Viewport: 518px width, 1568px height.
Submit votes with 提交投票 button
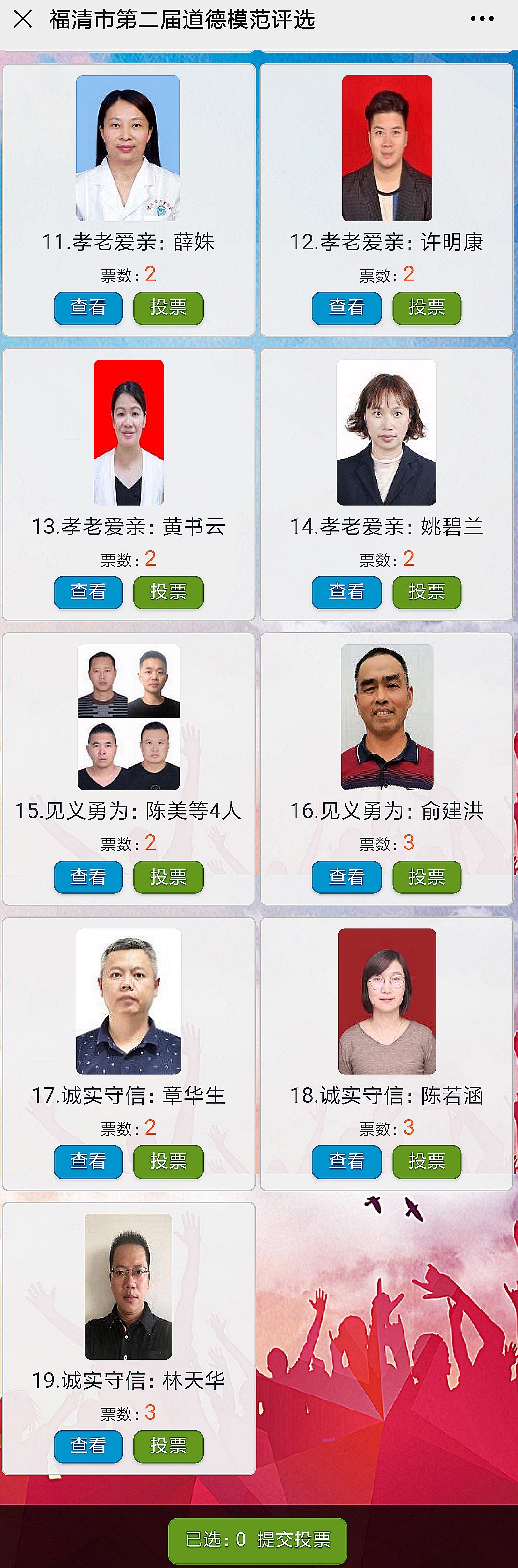click(258, 1539)
